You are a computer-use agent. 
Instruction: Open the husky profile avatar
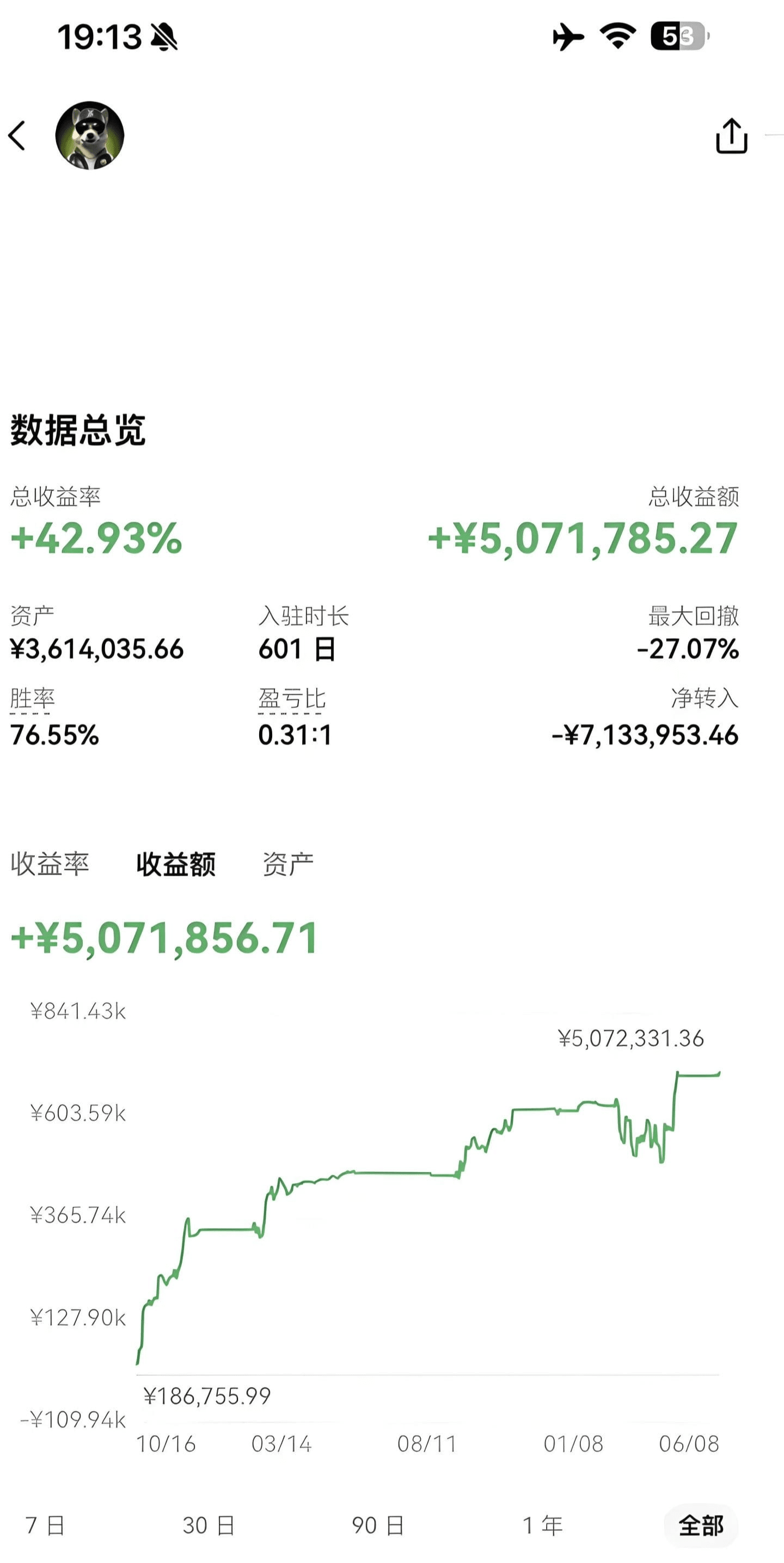(90, 135)
